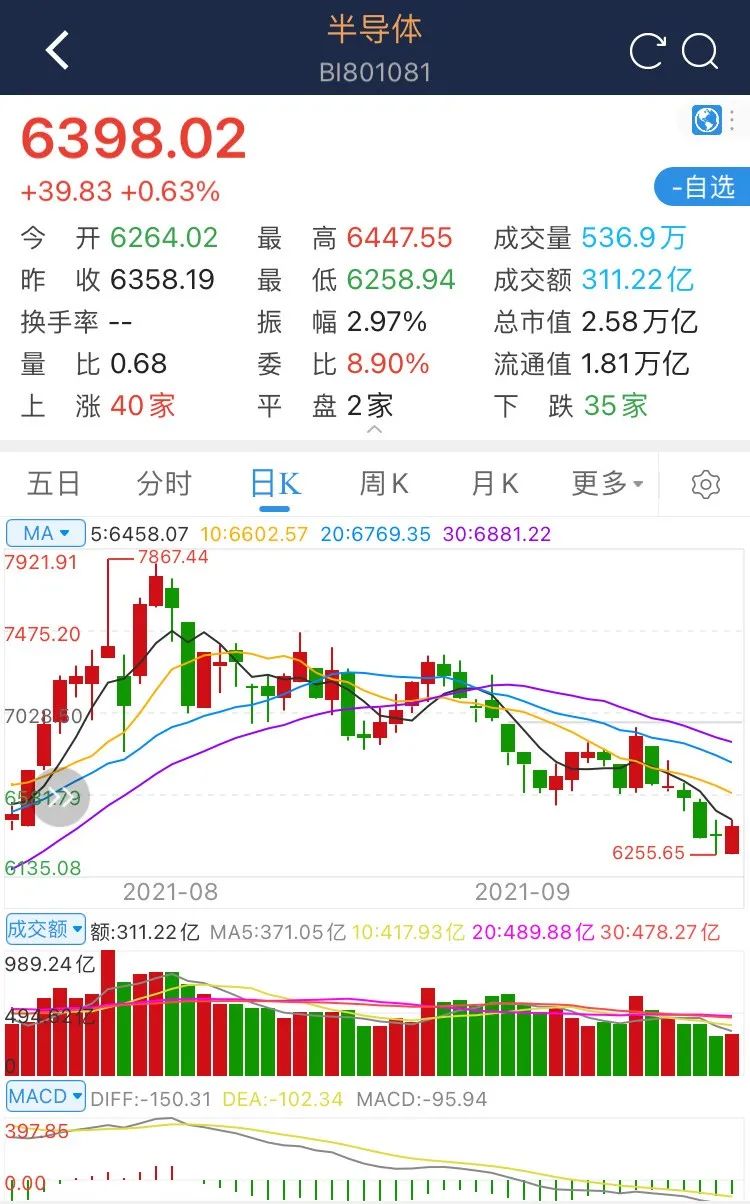Screen dimensions: 750x1204
Task: Go back using the top-left arrow
Action: point(57,50)
